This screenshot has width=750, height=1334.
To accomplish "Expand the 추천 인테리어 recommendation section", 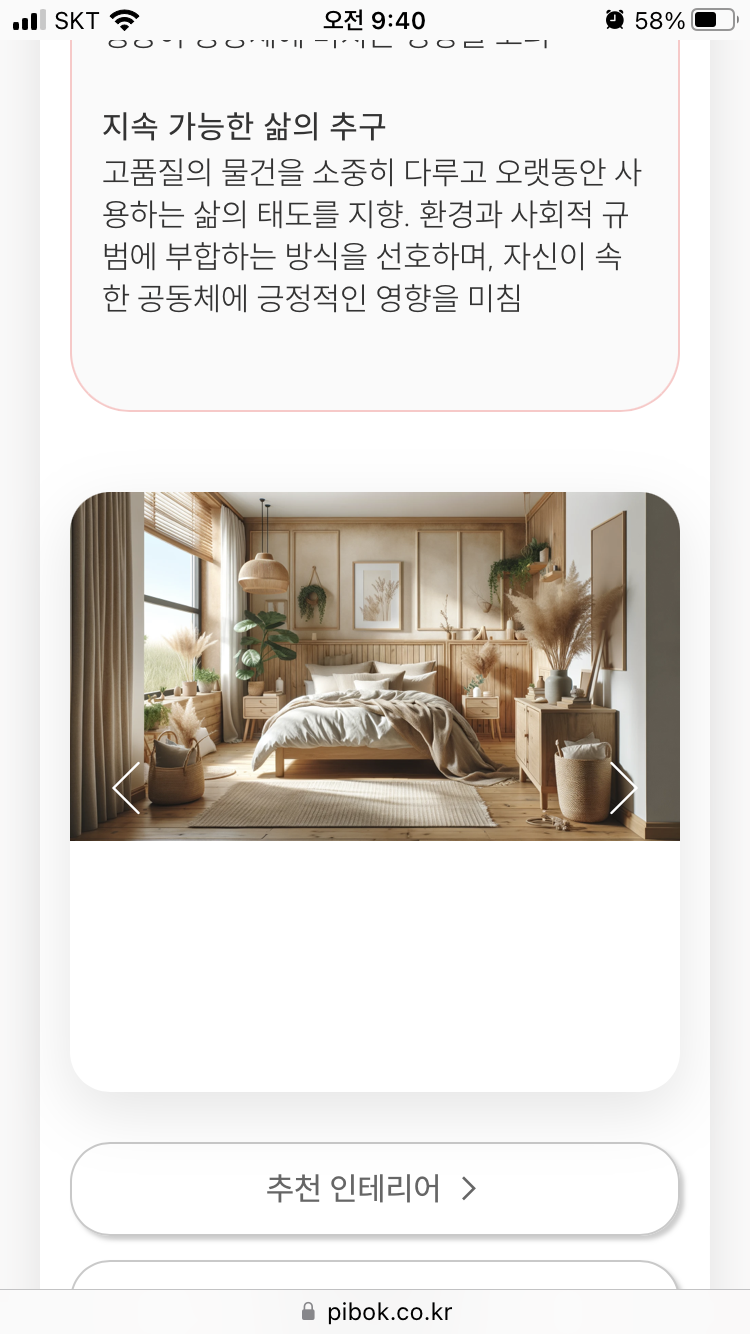I will 374,1189.
